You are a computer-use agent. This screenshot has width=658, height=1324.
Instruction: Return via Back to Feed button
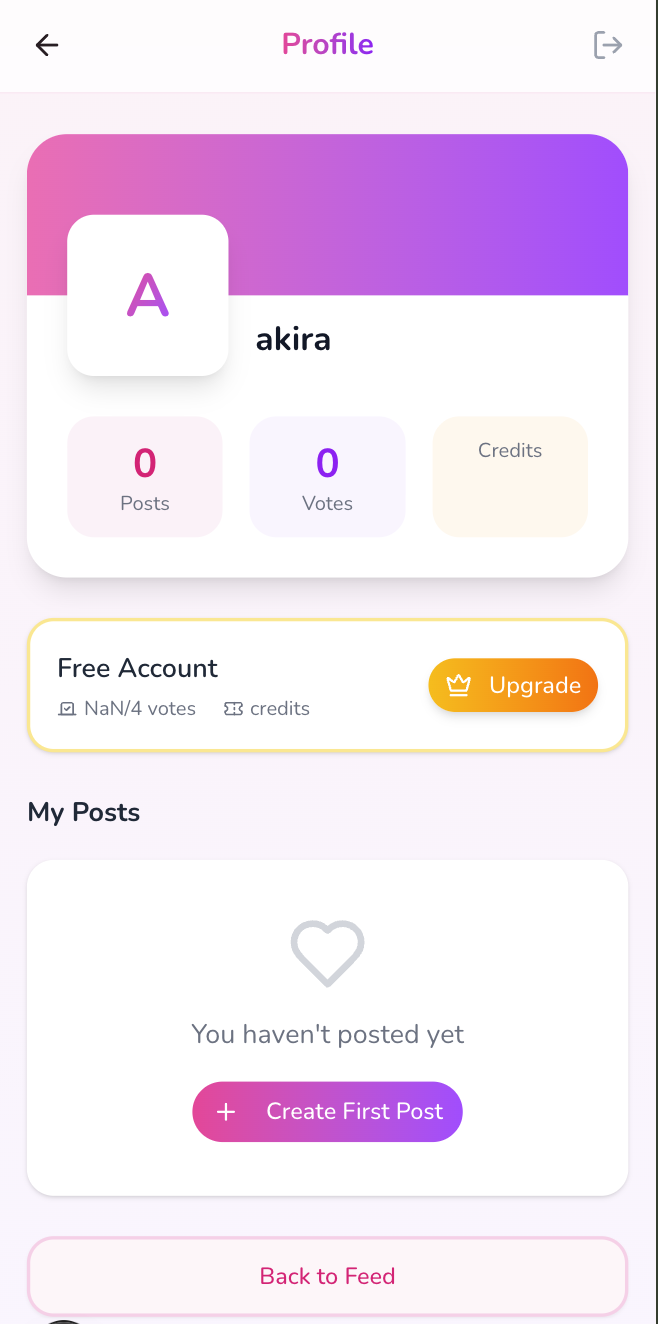[327, 1276]
